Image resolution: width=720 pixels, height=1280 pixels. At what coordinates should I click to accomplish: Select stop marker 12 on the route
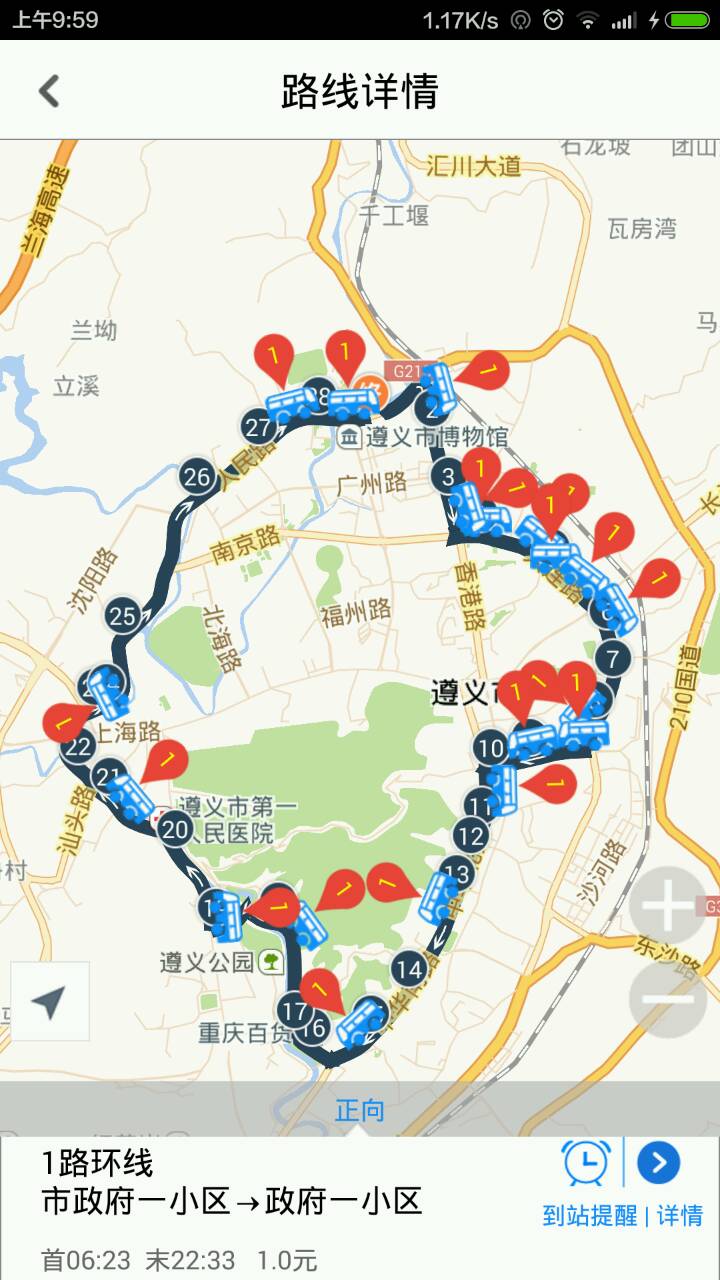(x=471, y=835)
